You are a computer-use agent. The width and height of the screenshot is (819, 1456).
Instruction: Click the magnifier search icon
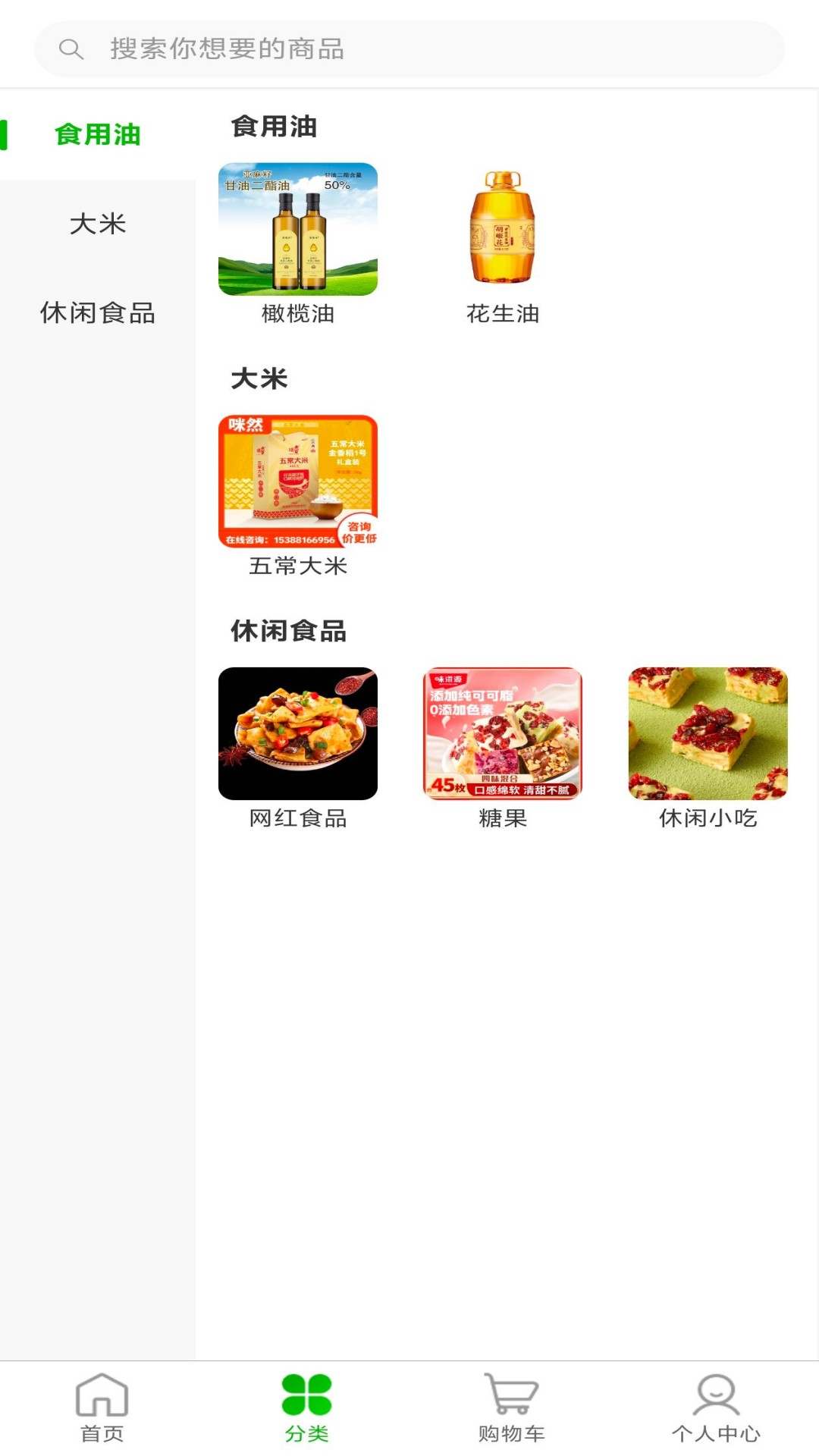tap(71, 49)
